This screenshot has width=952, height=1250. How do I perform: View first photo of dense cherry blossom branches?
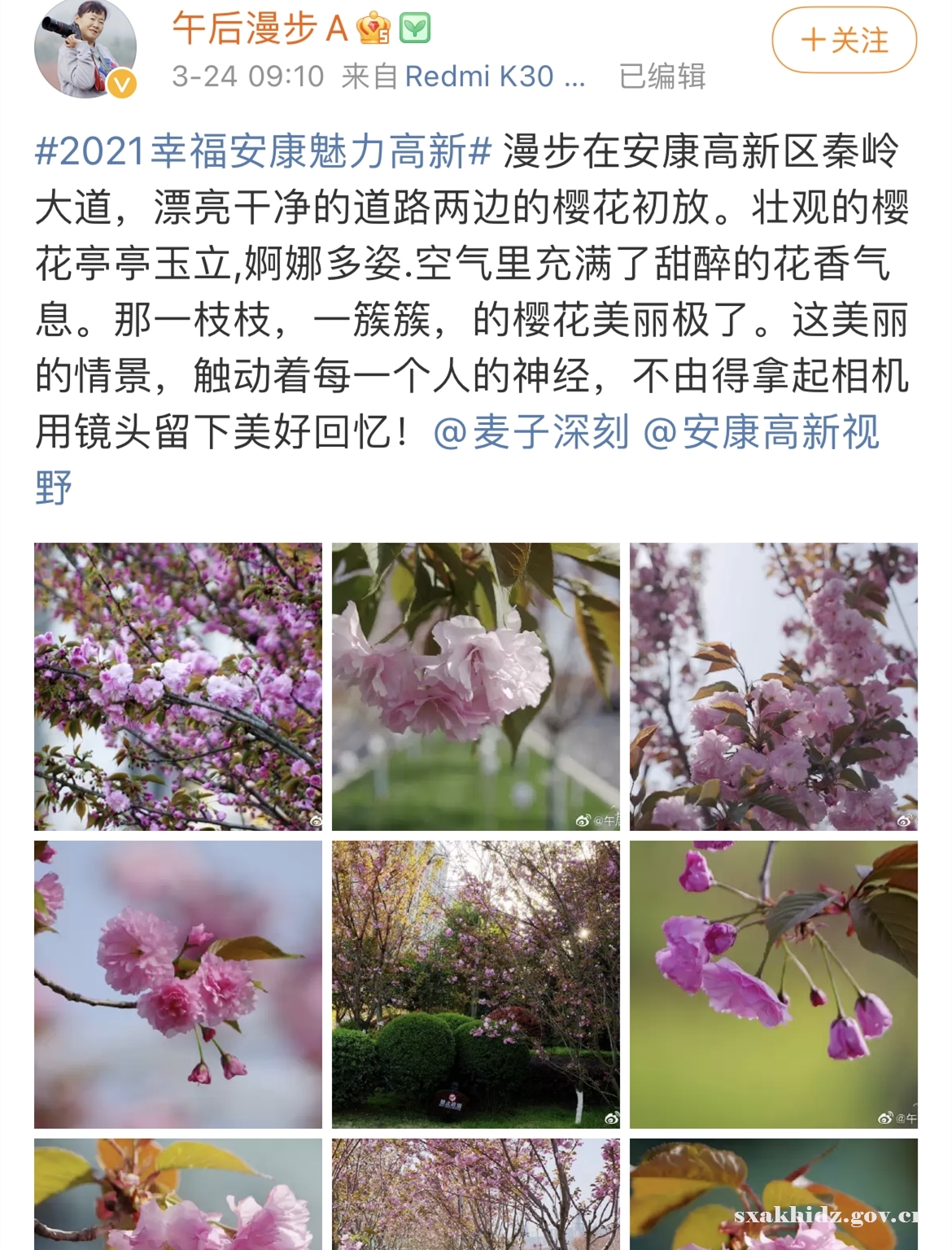pos(177,686)
